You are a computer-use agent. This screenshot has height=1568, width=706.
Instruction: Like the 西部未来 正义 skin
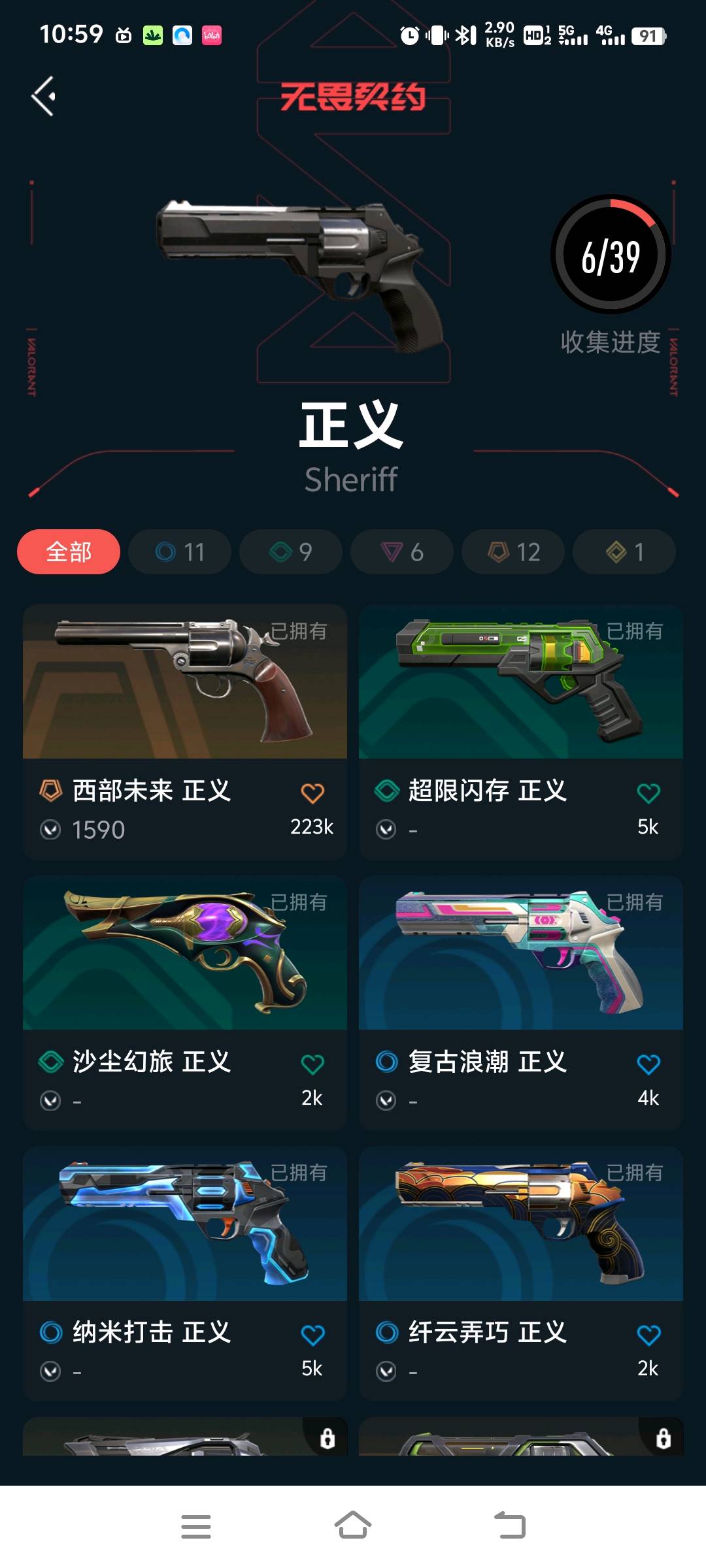312,793
